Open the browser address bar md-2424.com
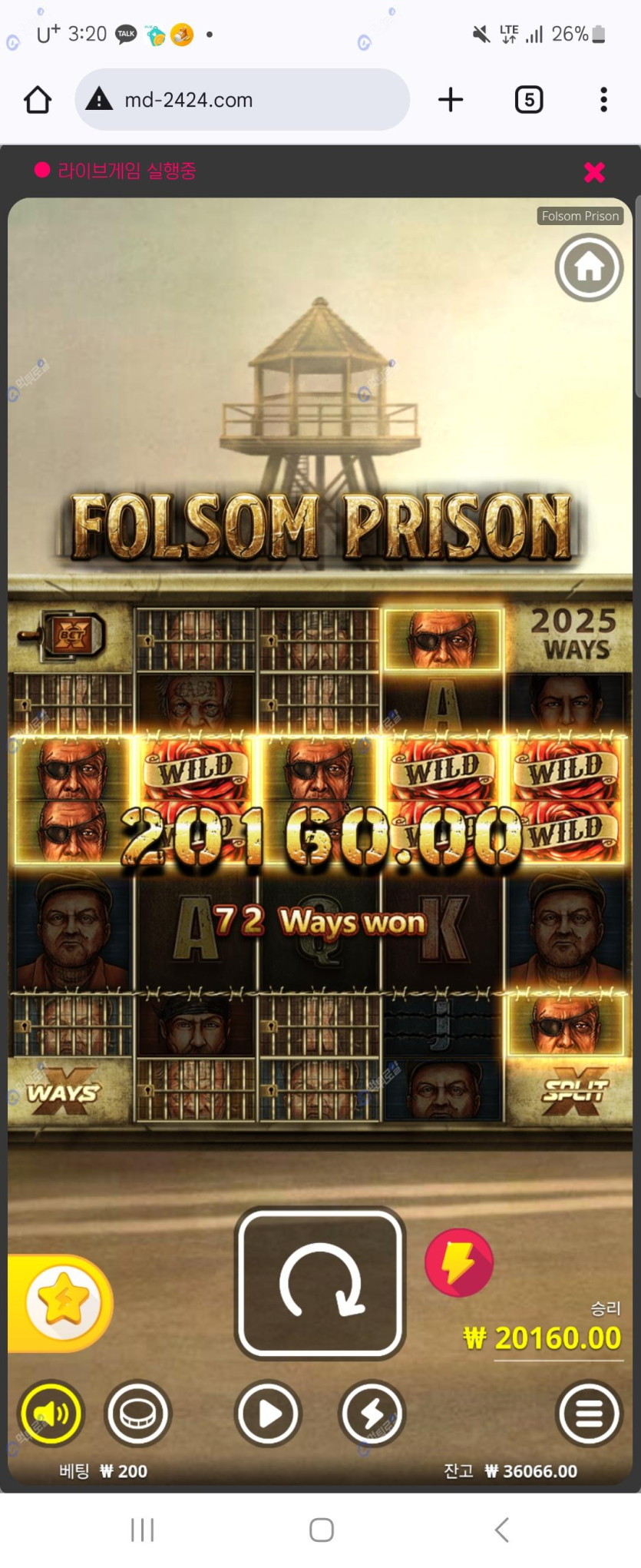Image resolution: width=641 pixels, height=1568 pixels. 242,100
